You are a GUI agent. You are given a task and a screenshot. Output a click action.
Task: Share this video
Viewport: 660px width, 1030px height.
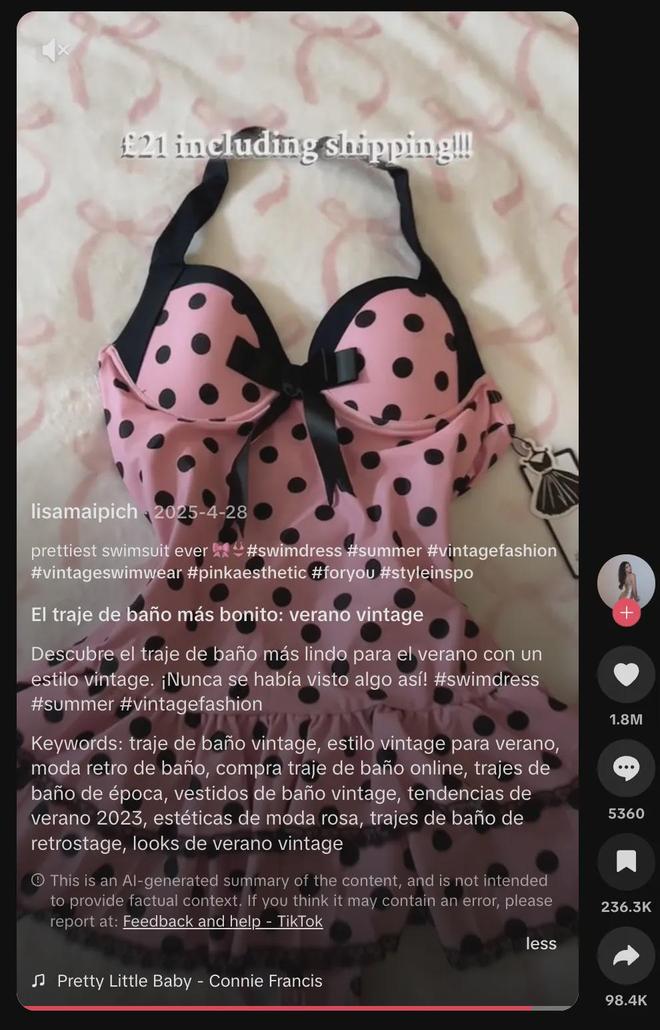point(626,955)
